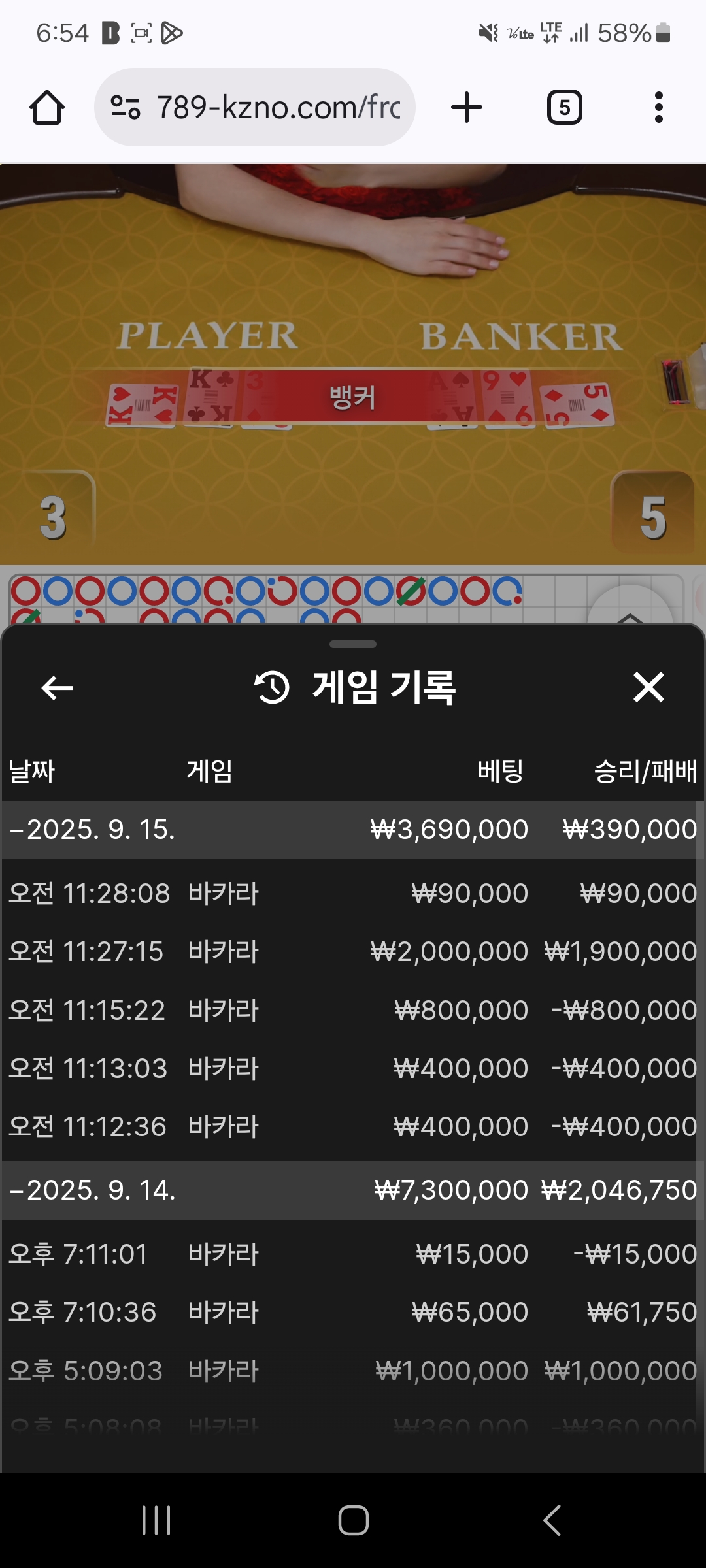This screenshot has width=706, height=1568.
Task: Open a new browser tab
Action: tap(467, 108)
